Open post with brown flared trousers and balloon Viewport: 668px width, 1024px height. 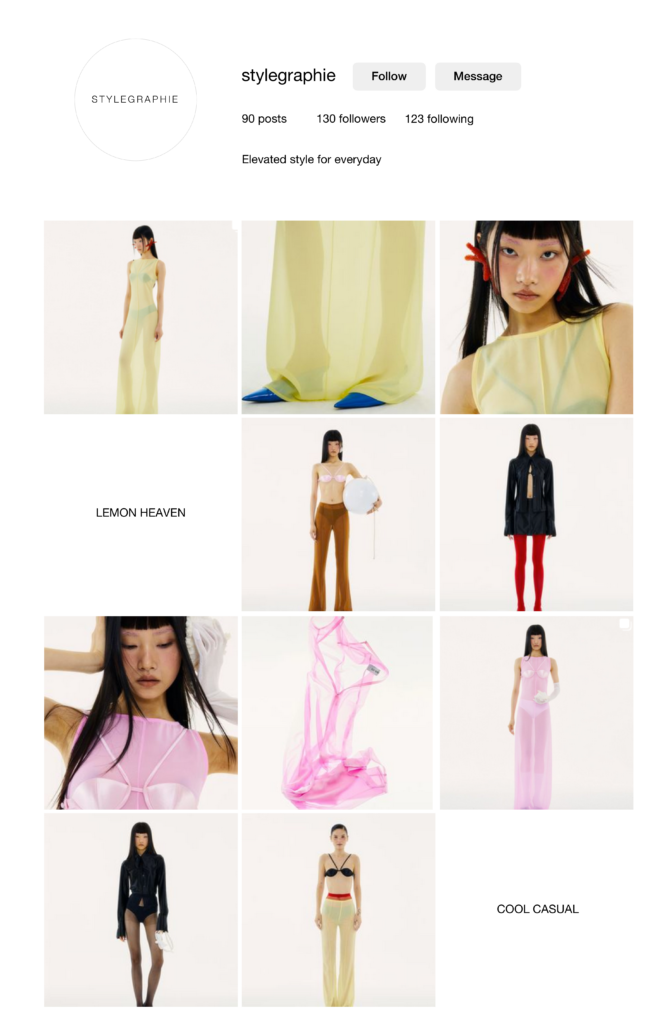338,513
